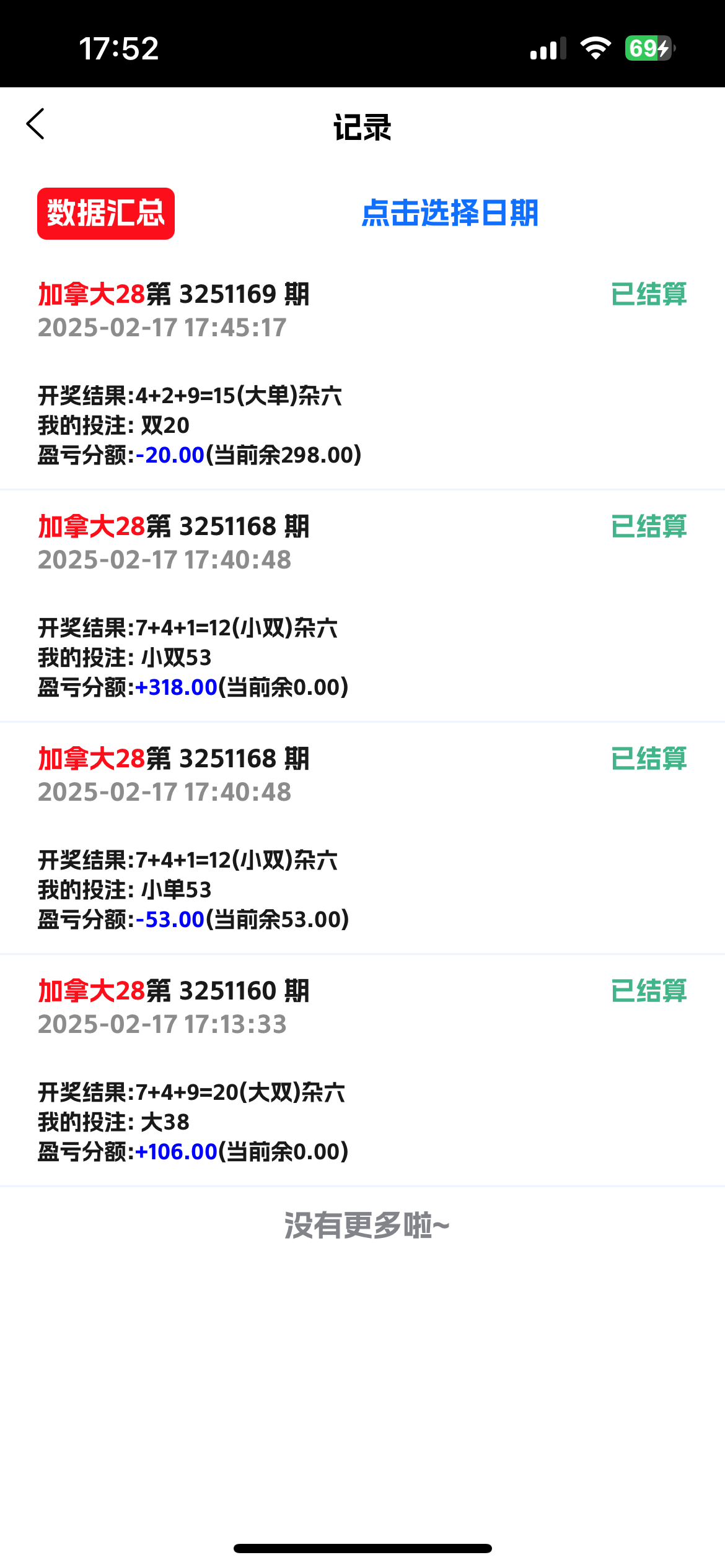Viewport: 725px width, 1568px height.
Task: Open the 数据汇总 data summary button
Action: click(106, 214)
